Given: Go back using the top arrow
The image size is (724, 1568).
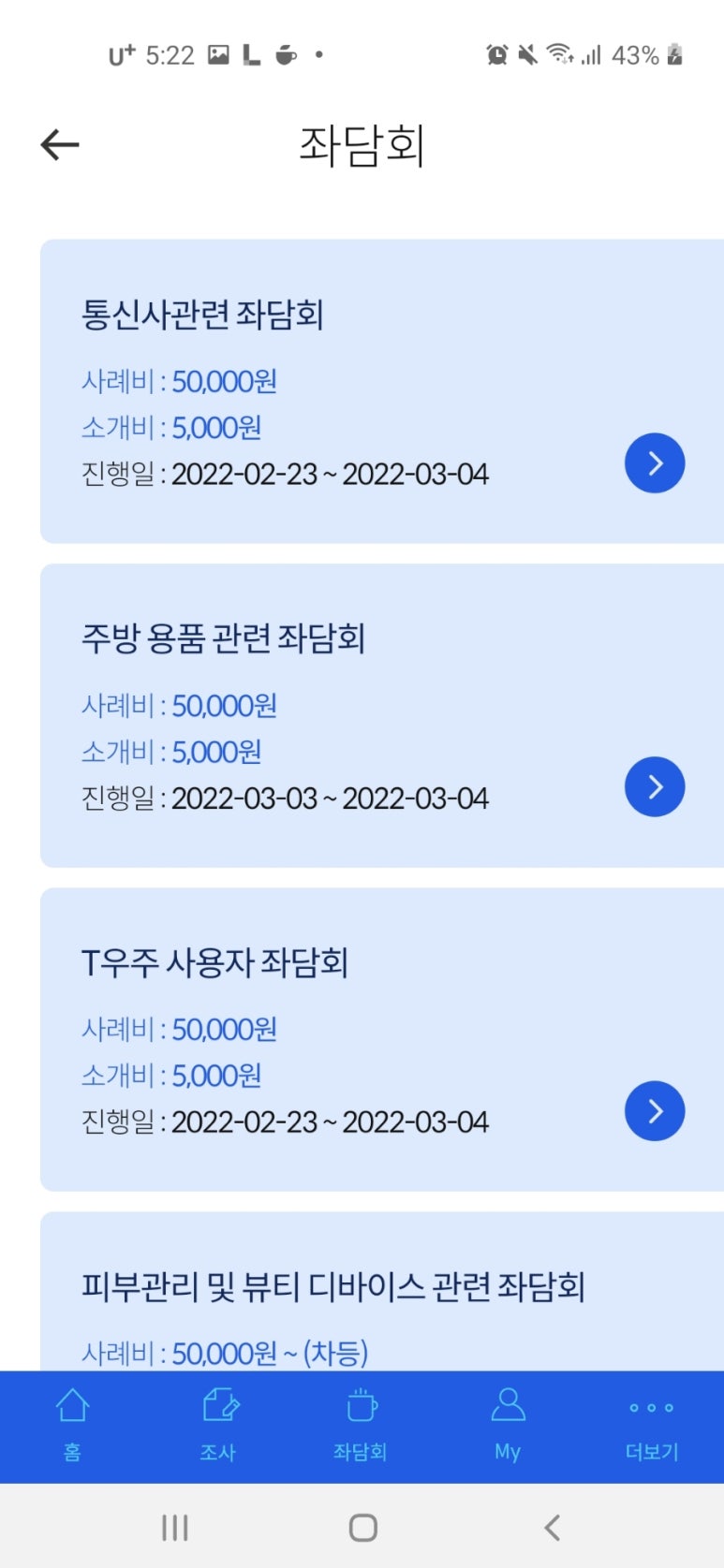Looking at the screenshot, I should pos(60,145).
